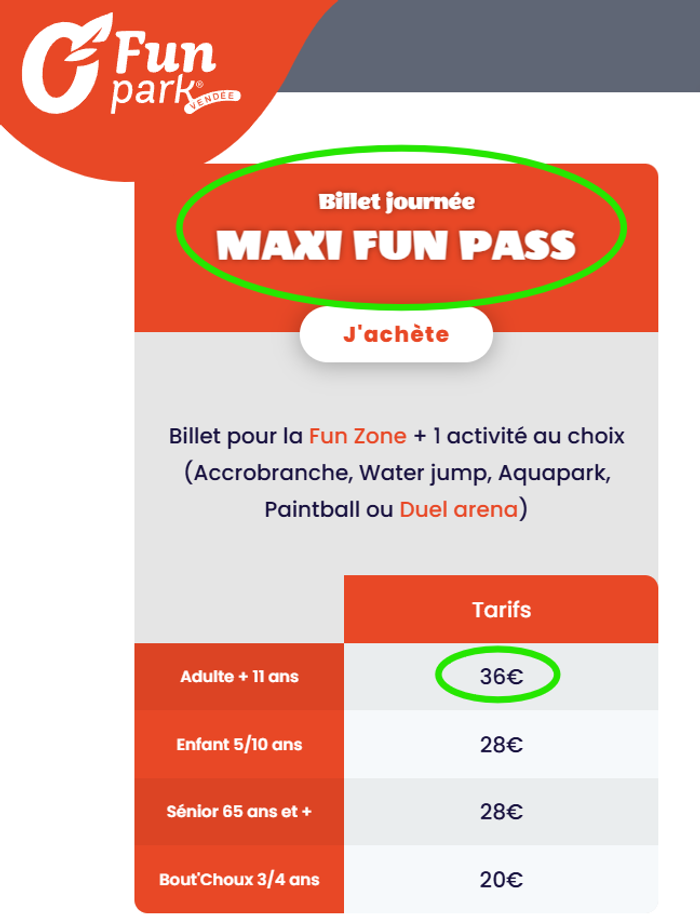Screen dimensions: 700x915
Task: Tap the J'achète button
Action: 396,335
